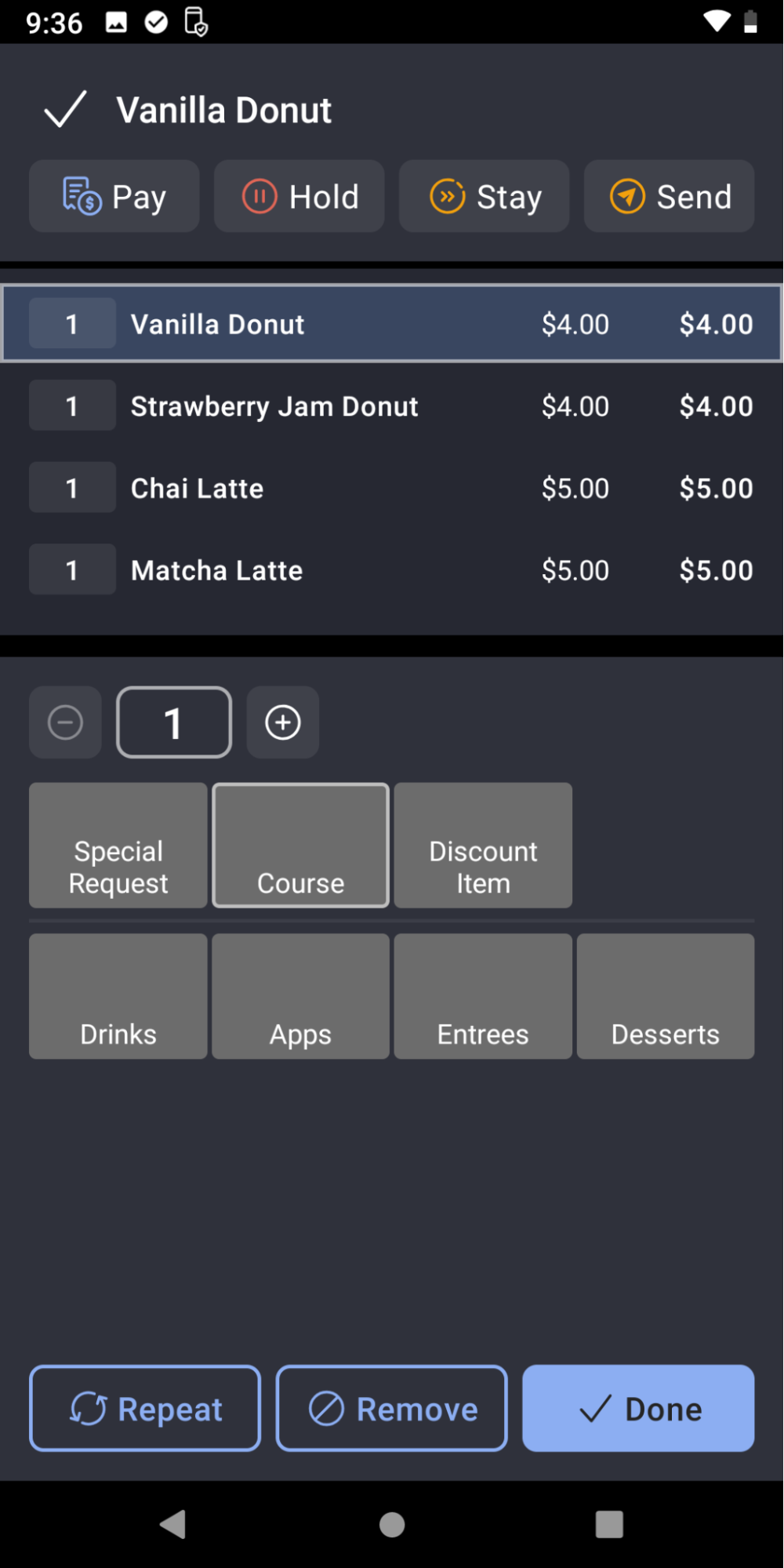Apply Discount Item to Vanilla Donut
Screen dimensions: 784x1568
coord(483,845)
